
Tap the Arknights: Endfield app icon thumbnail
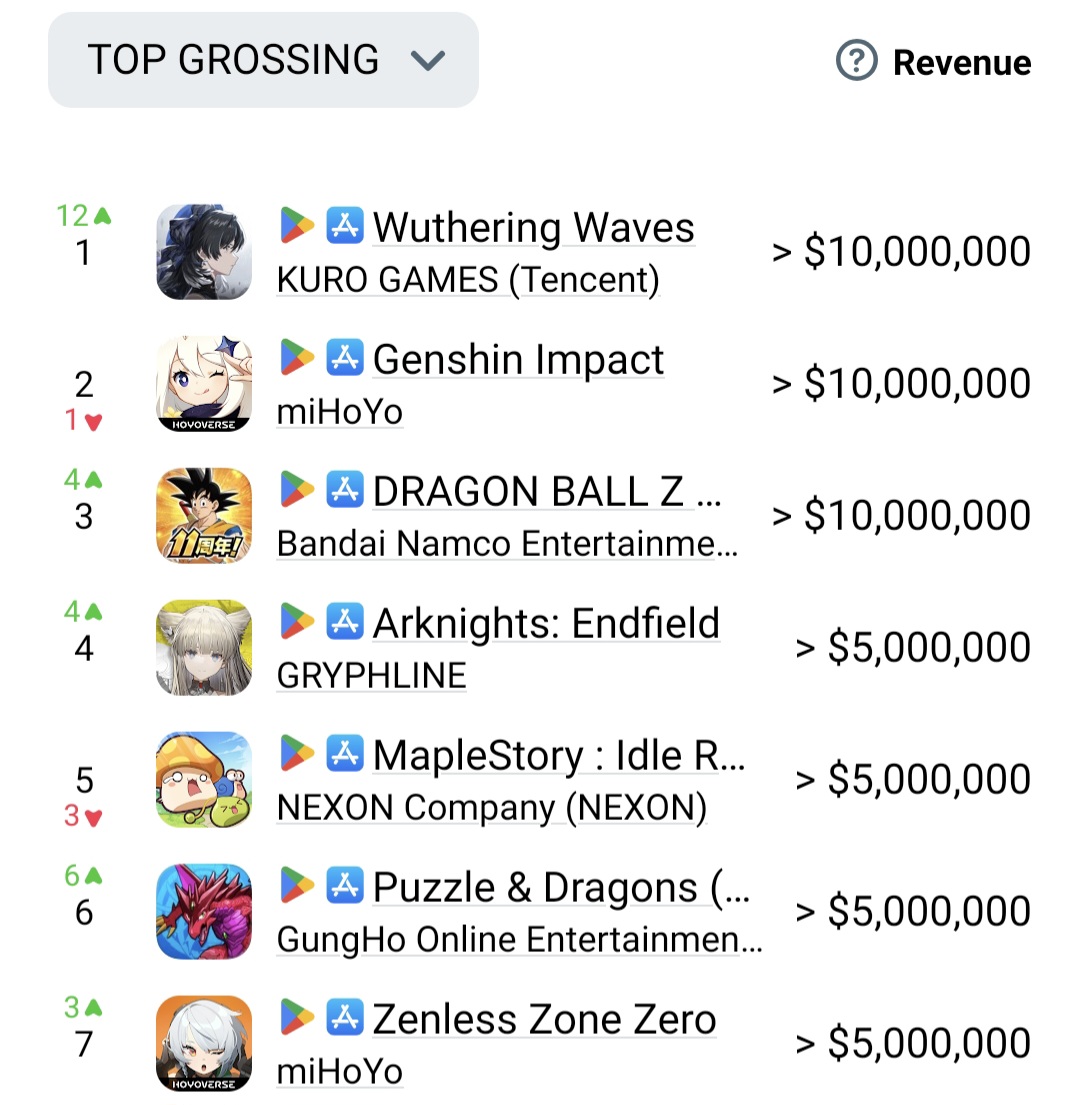[205, 647]
